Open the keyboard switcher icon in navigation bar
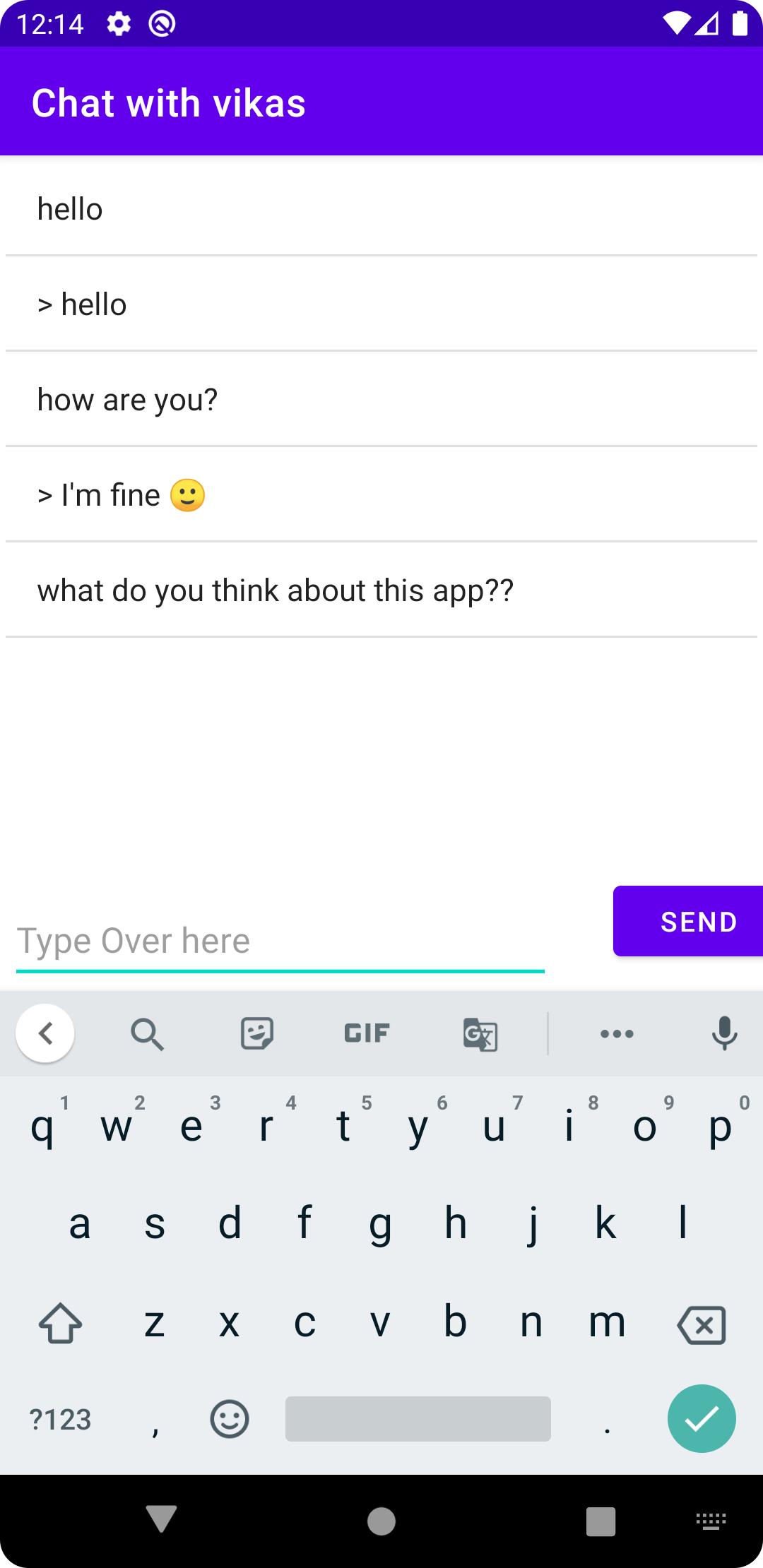This screenshot has height=1568, width=763. (x=711, y=1521)
